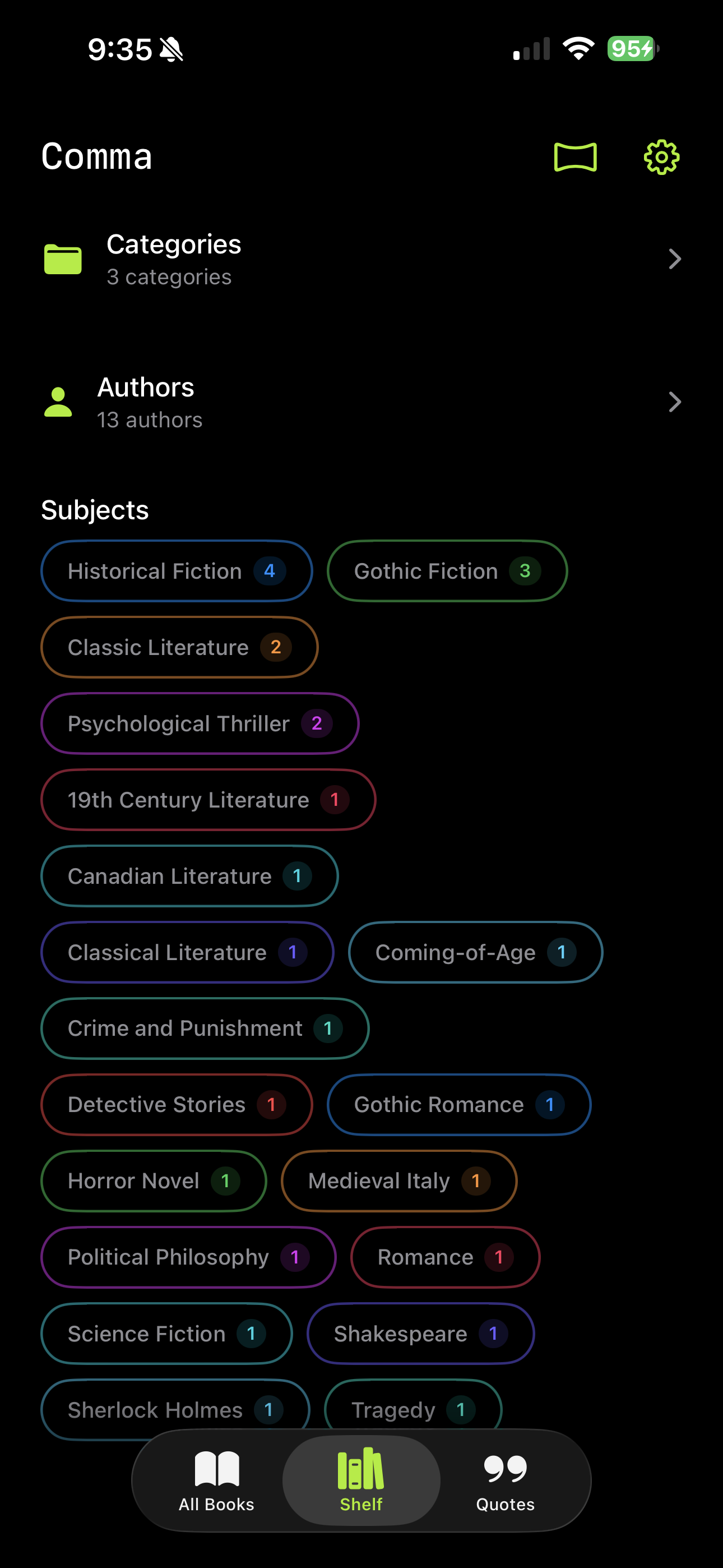This screenshot has height=1568, width=723.
Task: Open the Political Philosophy subject
Action: coord(188,1257)
